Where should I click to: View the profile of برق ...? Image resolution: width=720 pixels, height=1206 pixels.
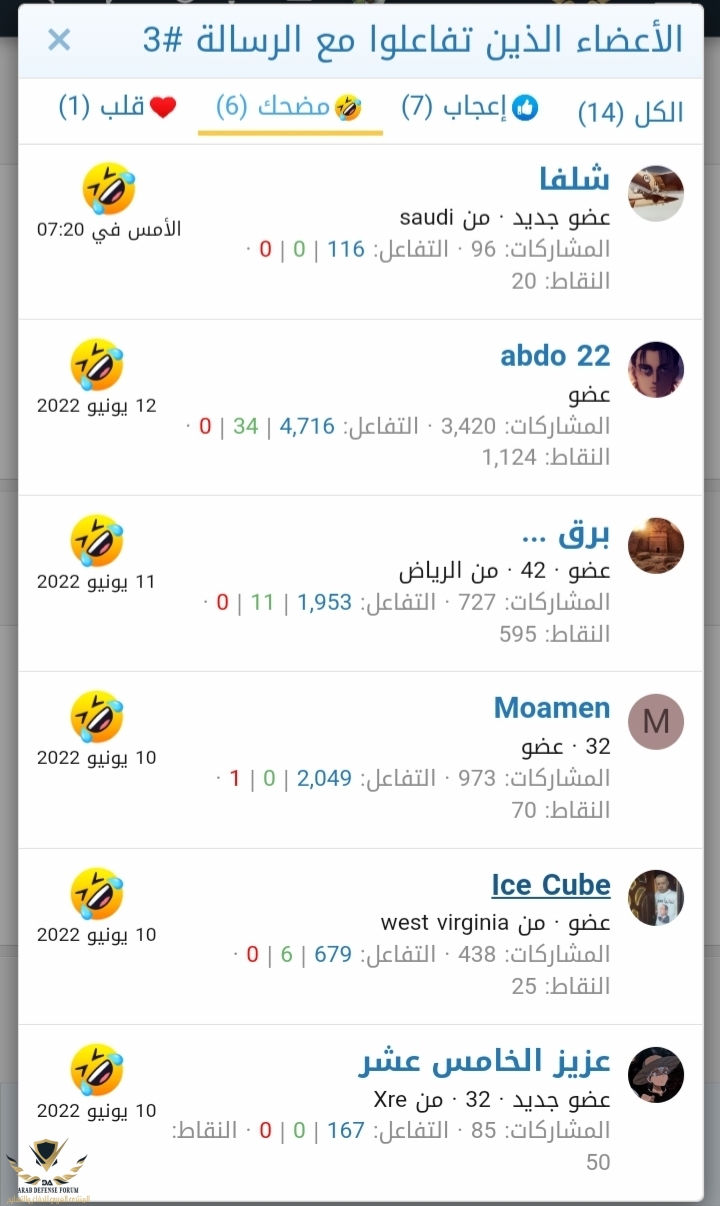pos(567,533)
